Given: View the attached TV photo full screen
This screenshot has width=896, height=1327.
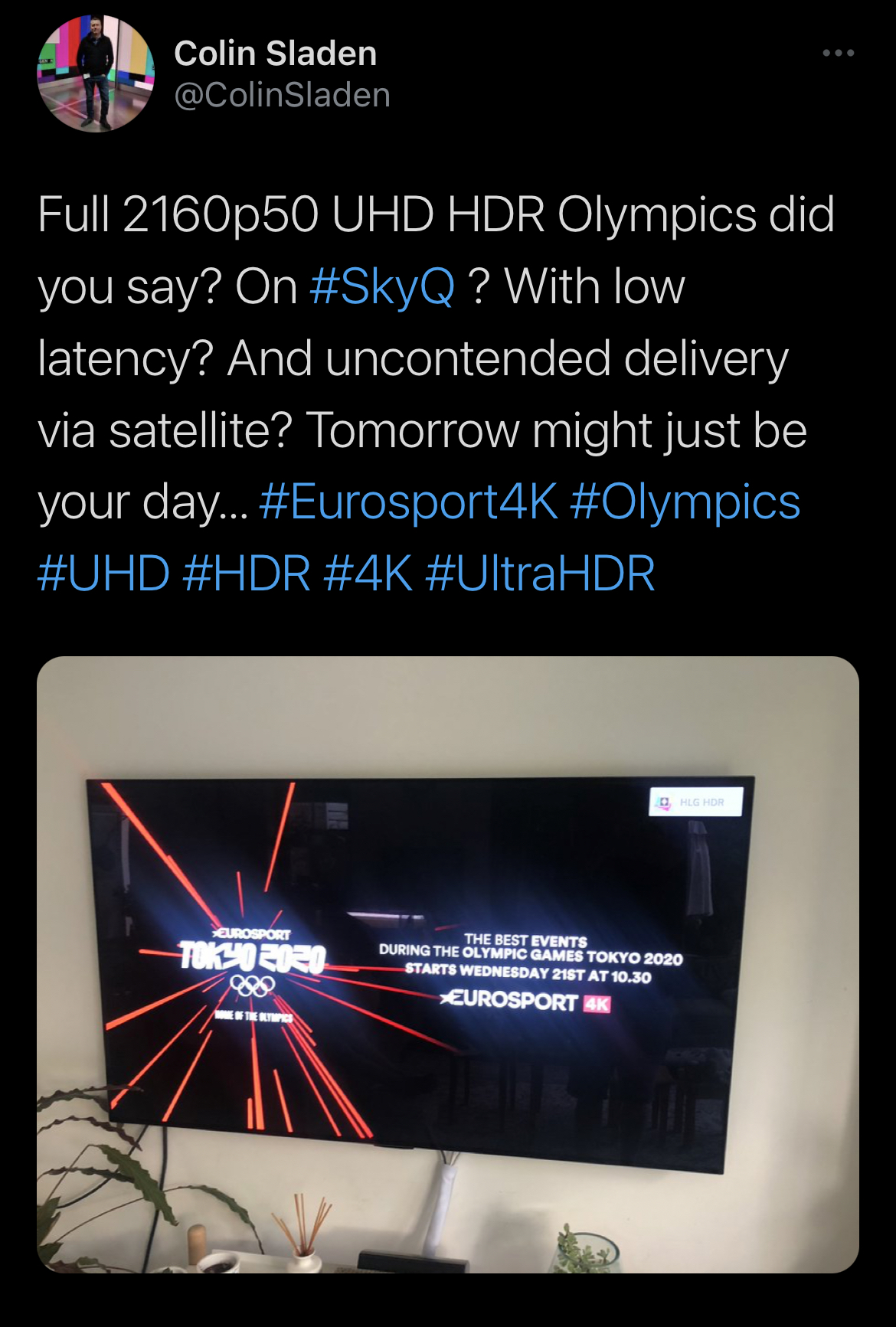Looking at the screenshot, I should click(448, 965).
